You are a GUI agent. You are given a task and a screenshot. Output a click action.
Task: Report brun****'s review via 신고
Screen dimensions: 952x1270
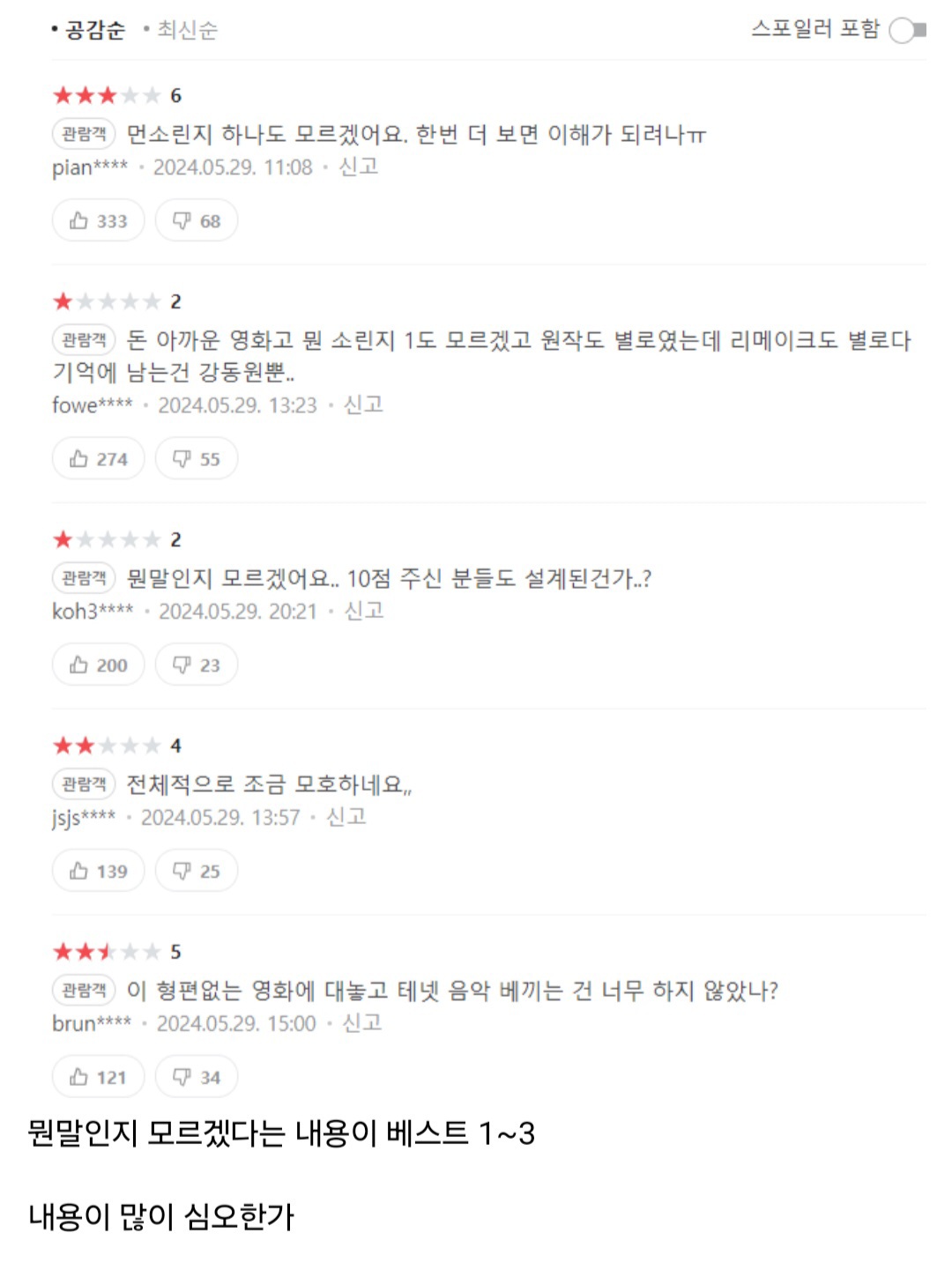coord(362,1023)
